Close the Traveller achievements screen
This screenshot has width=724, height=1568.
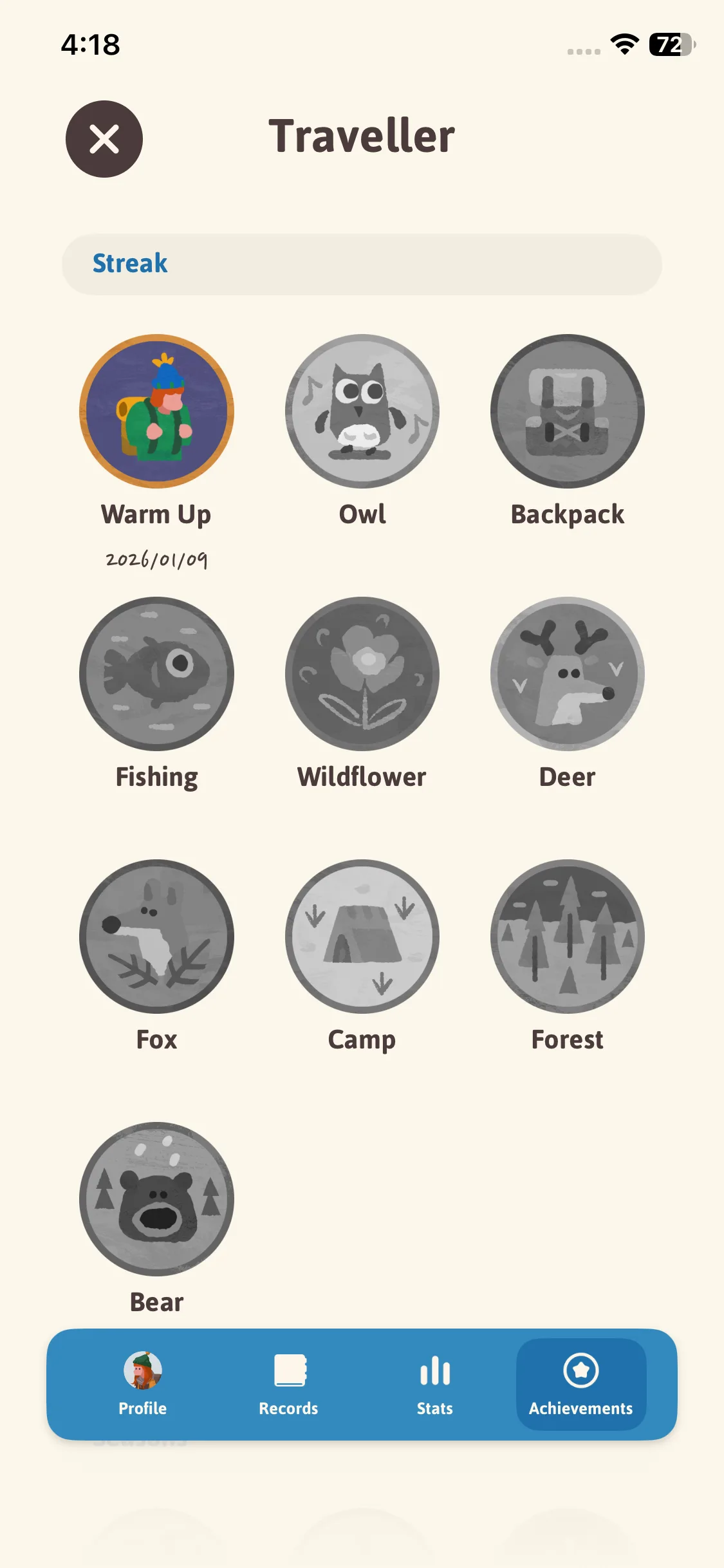pos(104,139)
